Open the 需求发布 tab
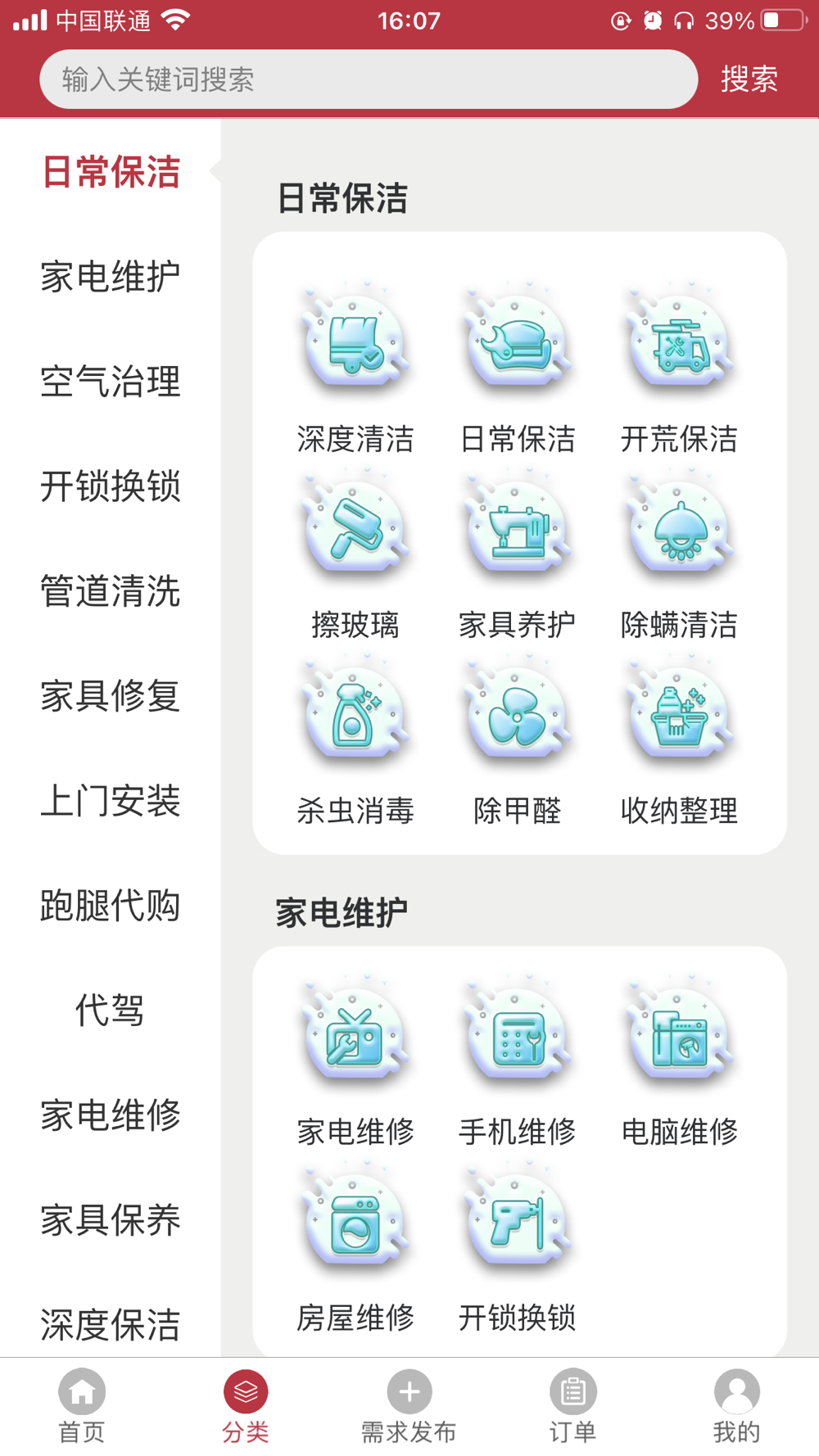The image size is (819, 1456). (409, 1405)
